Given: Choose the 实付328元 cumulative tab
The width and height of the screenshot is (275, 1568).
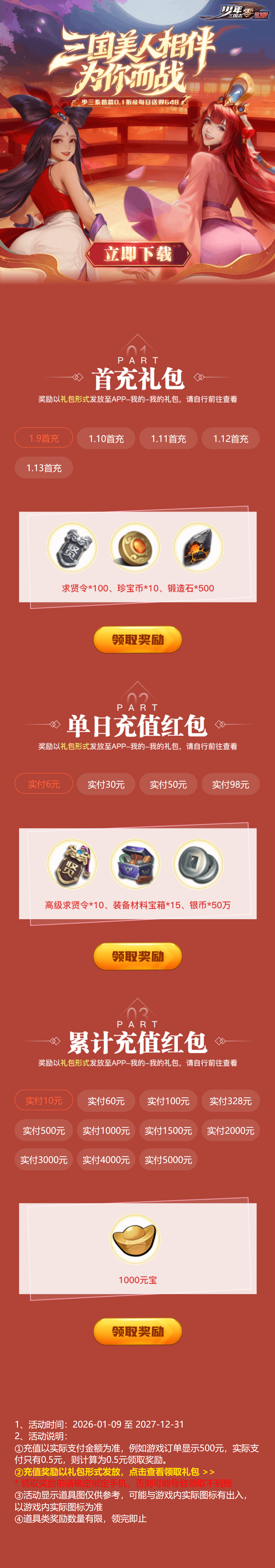Looking at the screenshot, I should [231, 1101].
